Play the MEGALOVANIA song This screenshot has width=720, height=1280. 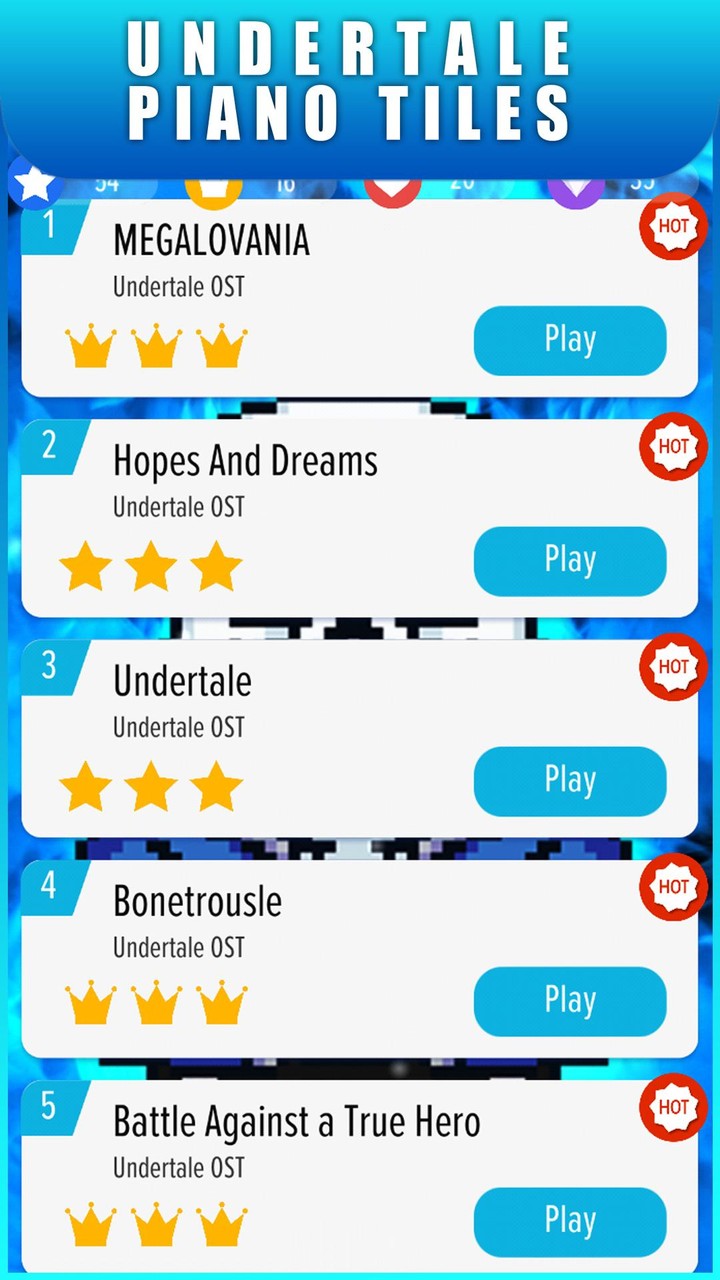pyautogui.click(x=569, y=341)
